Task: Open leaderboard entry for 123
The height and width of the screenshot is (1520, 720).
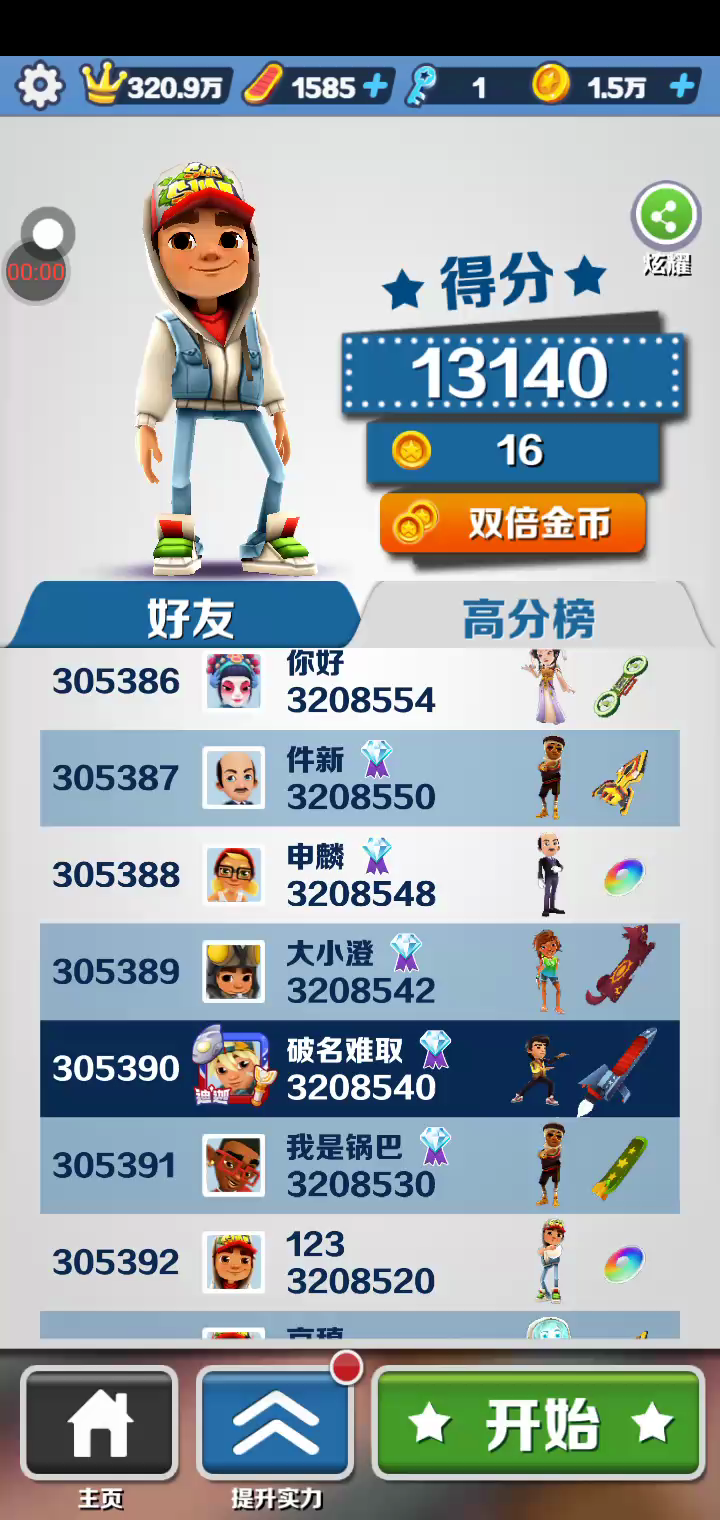Action: coord(360,1262)
